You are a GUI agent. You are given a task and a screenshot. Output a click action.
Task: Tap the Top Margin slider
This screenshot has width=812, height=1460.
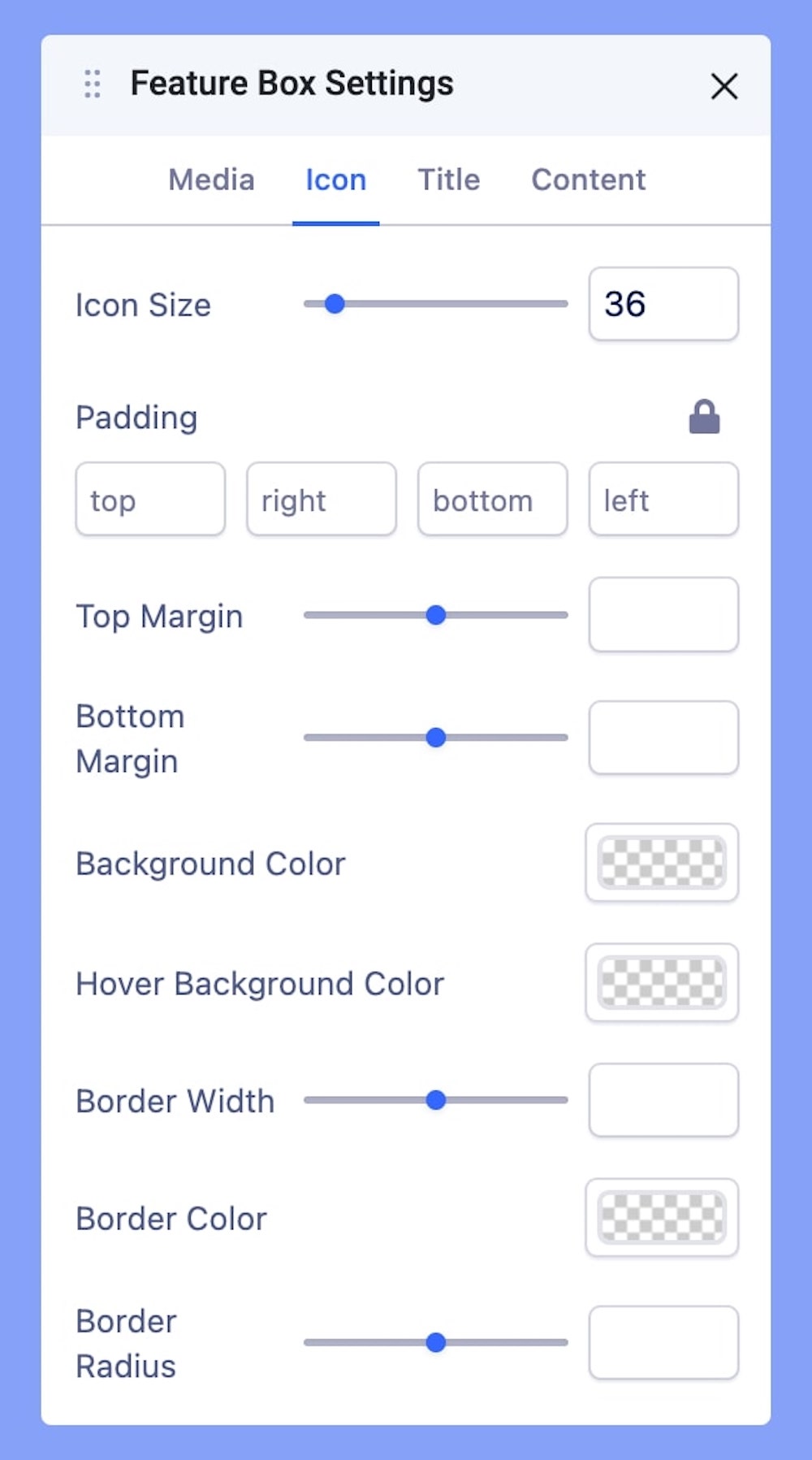(x=436, y=615)
